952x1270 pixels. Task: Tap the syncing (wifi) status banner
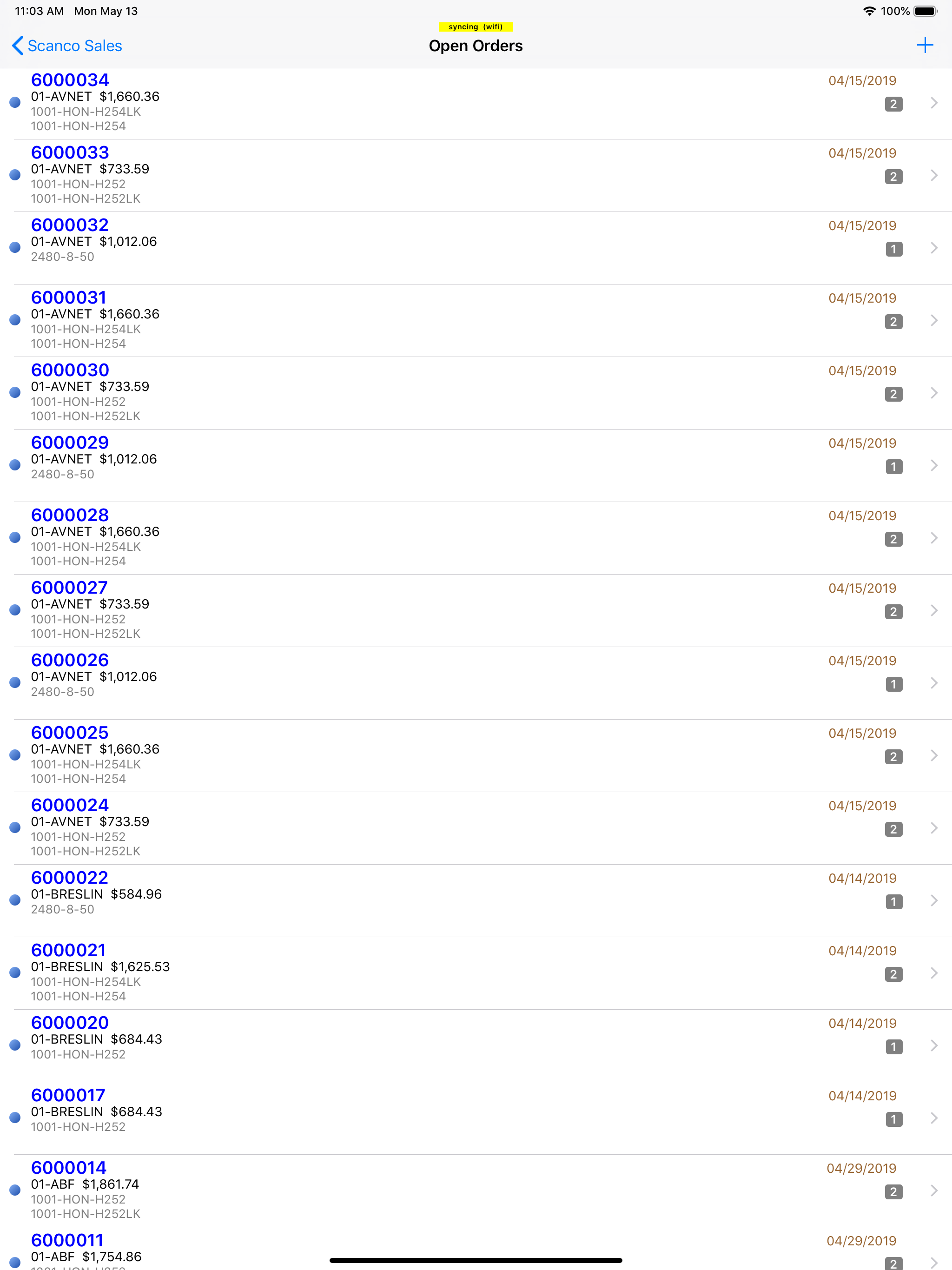[x=476, y=26]
